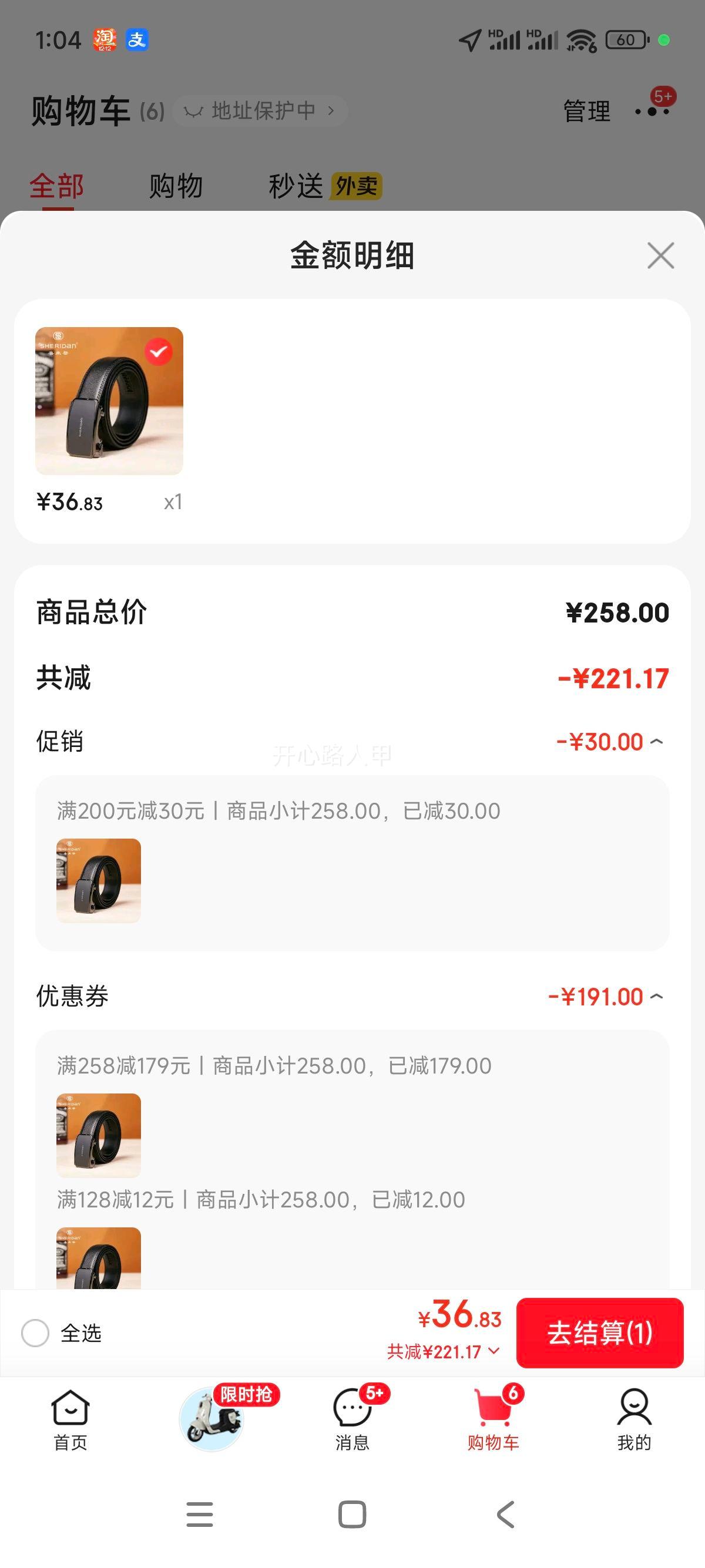705x1568 pixels.
Task: Open the 购物车 cart tab
Action: click(x=493, y=1419)
